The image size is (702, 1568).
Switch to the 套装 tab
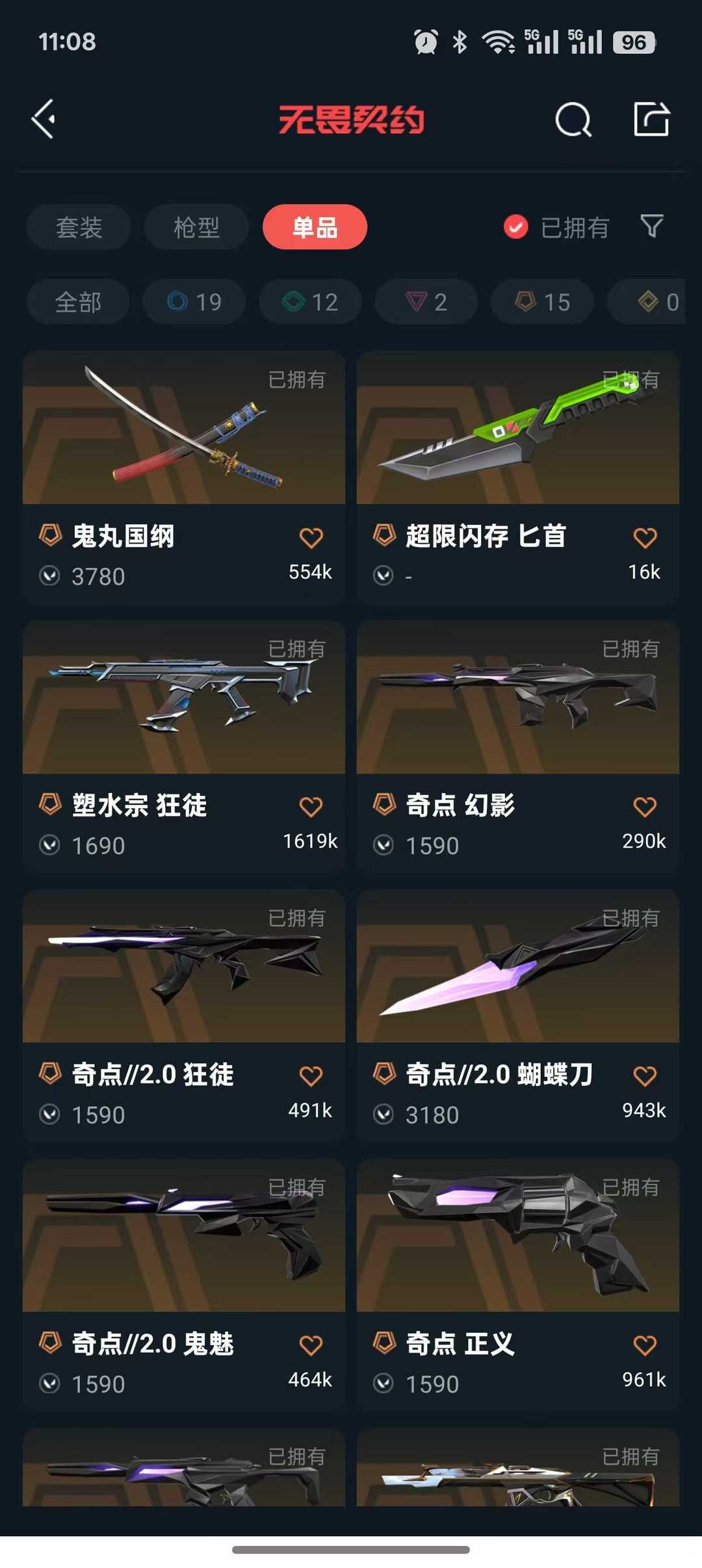[x=79, y=227]
